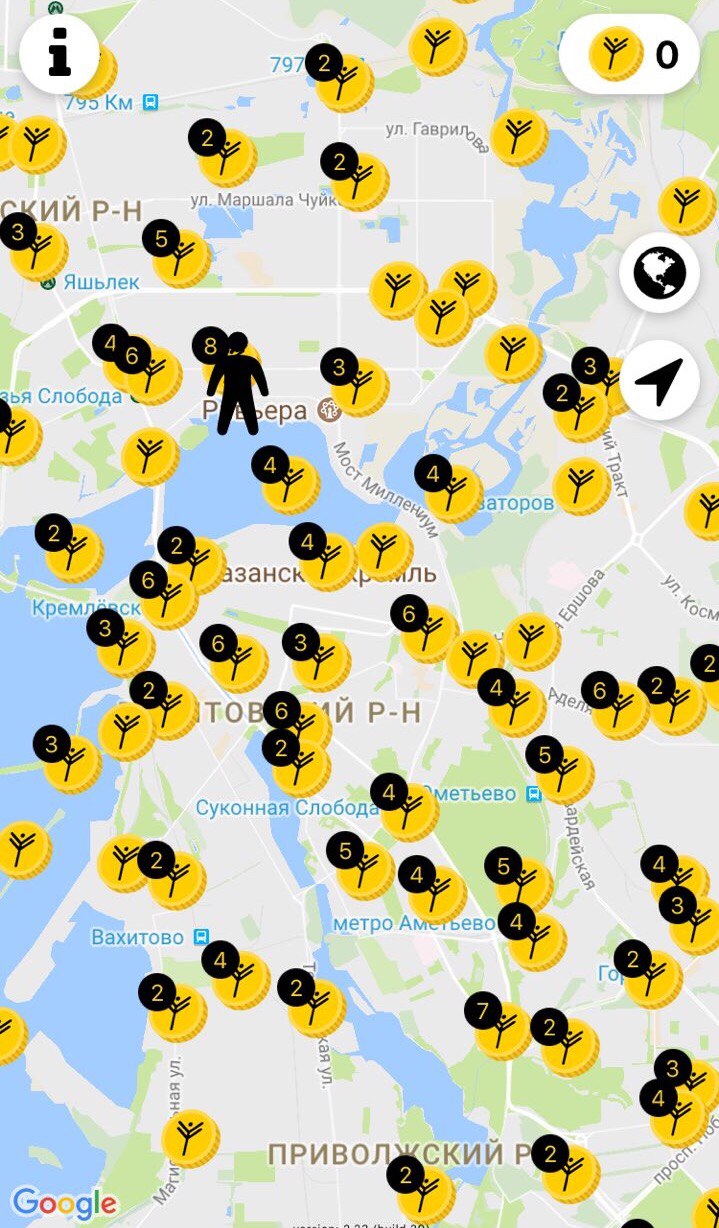Viewport: 719px width, 1228px height.
Task: Tap the coin marker numbered 8
Action: [211, 348]
